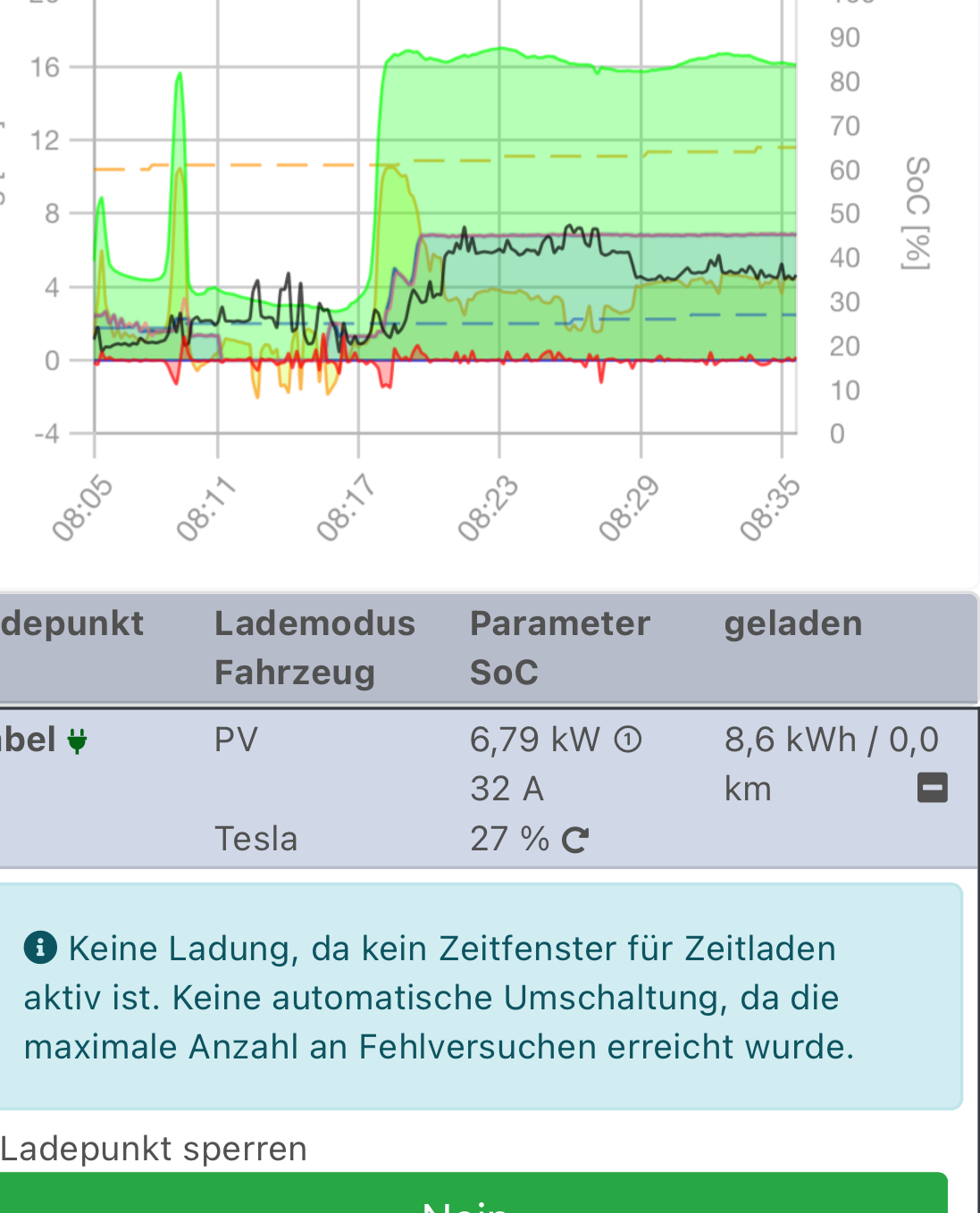Refresh the Tesla SoC value
This screenshot has height=1213, width=980.
(x=575, y=840)
